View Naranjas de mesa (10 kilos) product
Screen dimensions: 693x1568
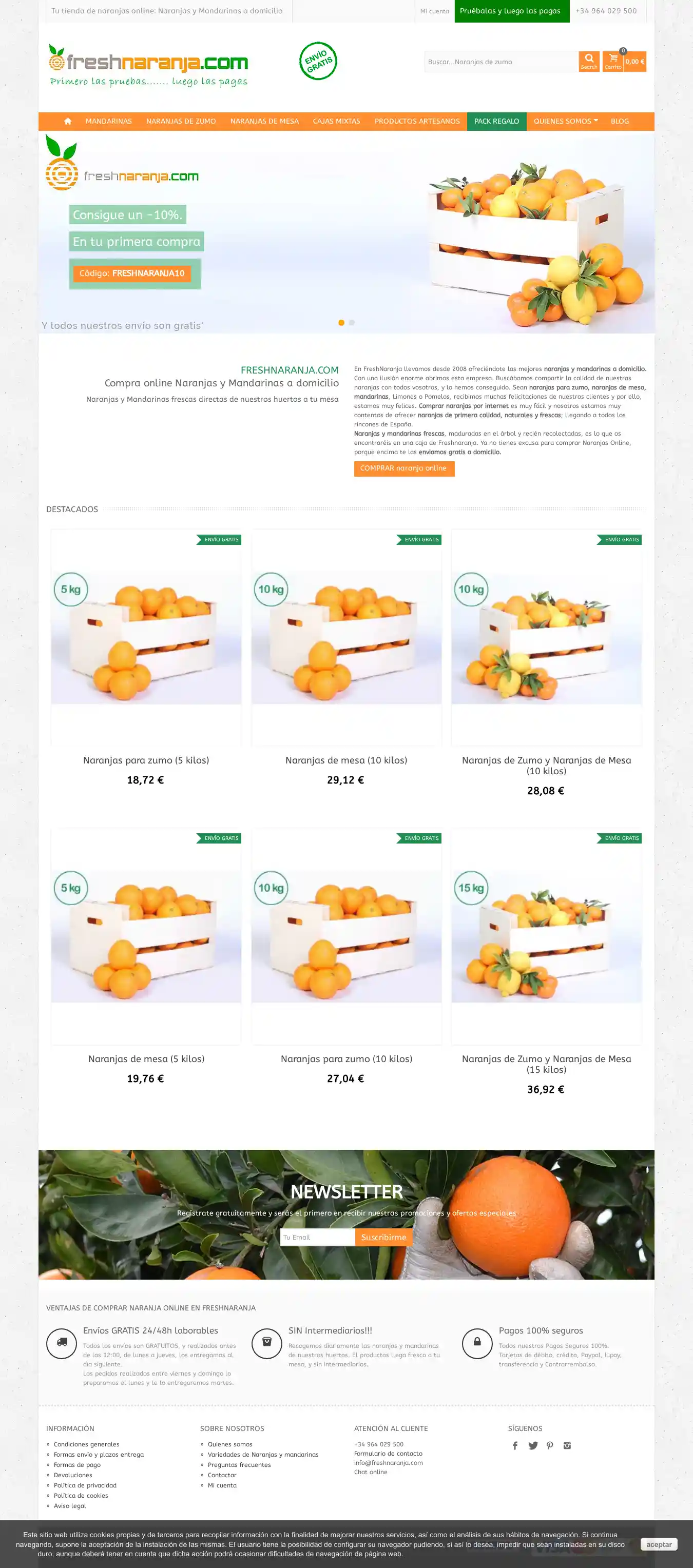pyautogui.click(x=346, y=760)
